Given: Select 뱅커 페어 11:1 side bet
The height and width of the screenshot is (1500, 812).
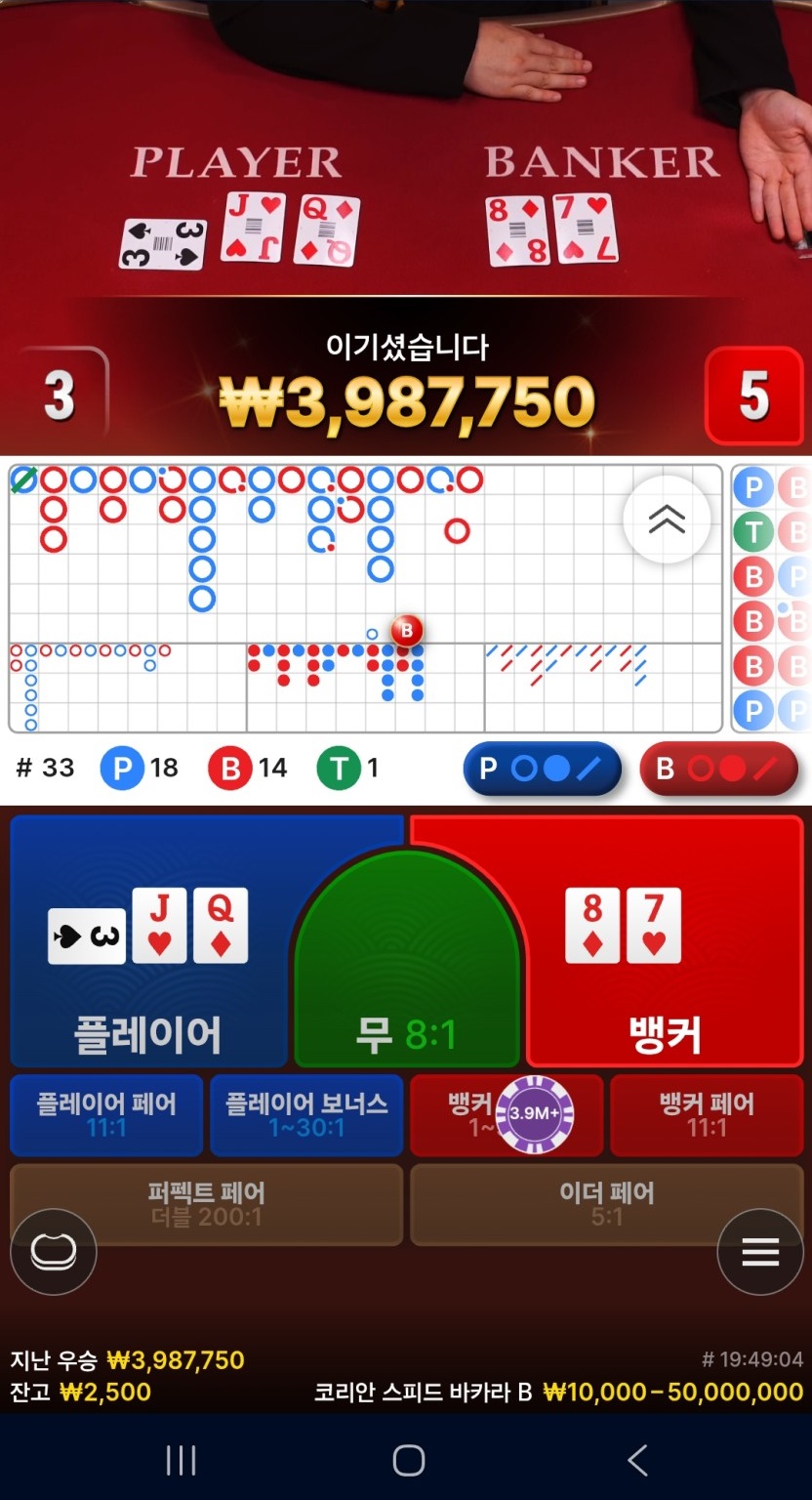Looking at the screenshot, I should coord(707,1115).
